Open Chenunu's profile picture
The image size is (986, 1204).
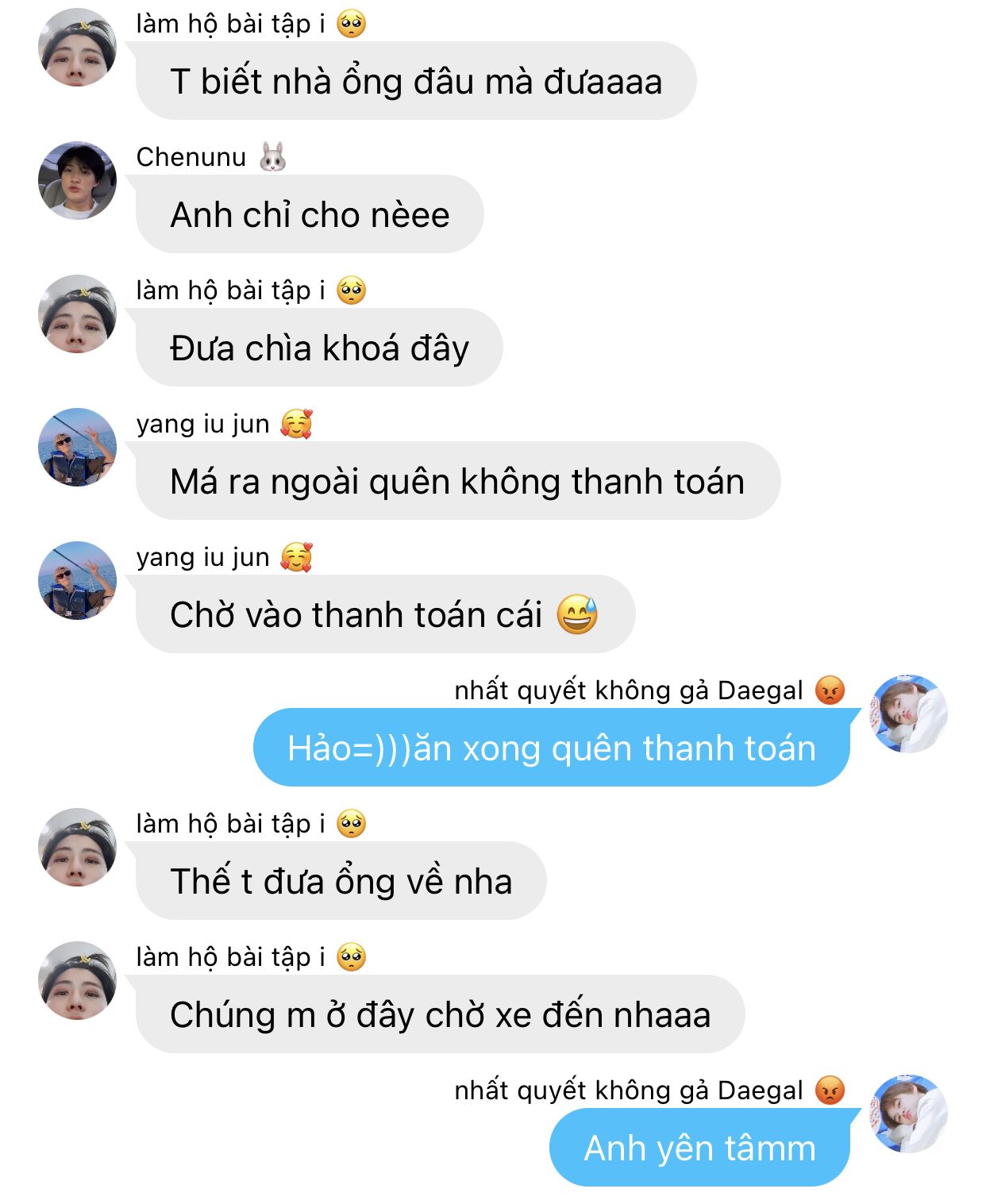pyautogui.click(x=77, y=180)
